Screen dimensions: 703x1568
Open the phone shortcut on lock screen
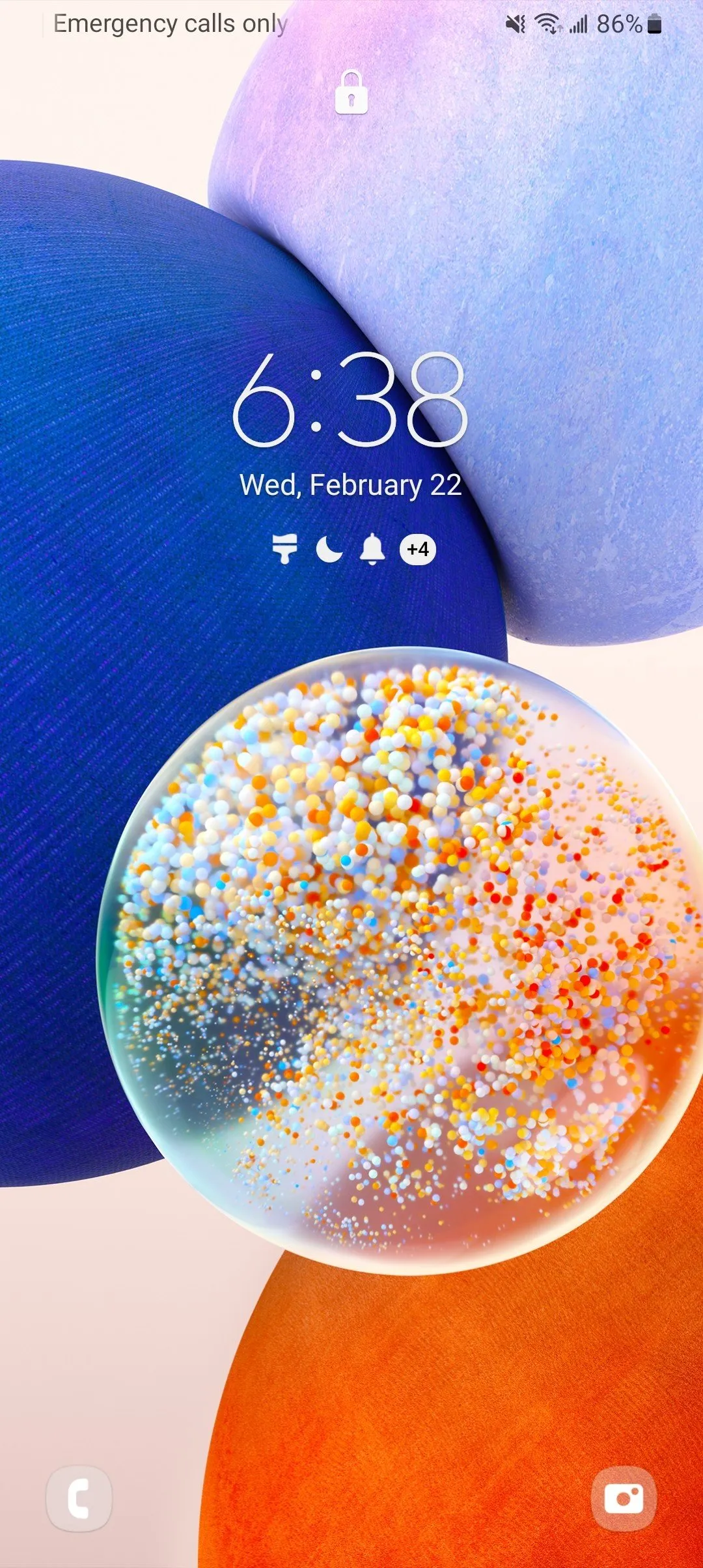point(79,1498)
